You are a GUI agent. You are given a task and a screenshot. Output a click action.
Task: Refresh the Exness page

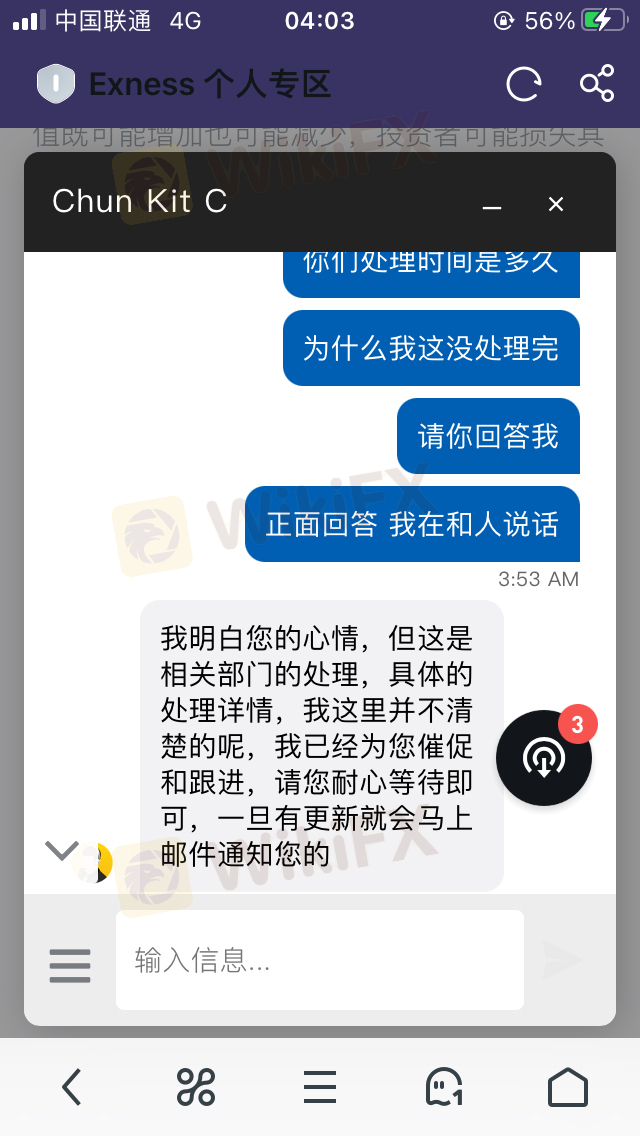pos(524,84)
